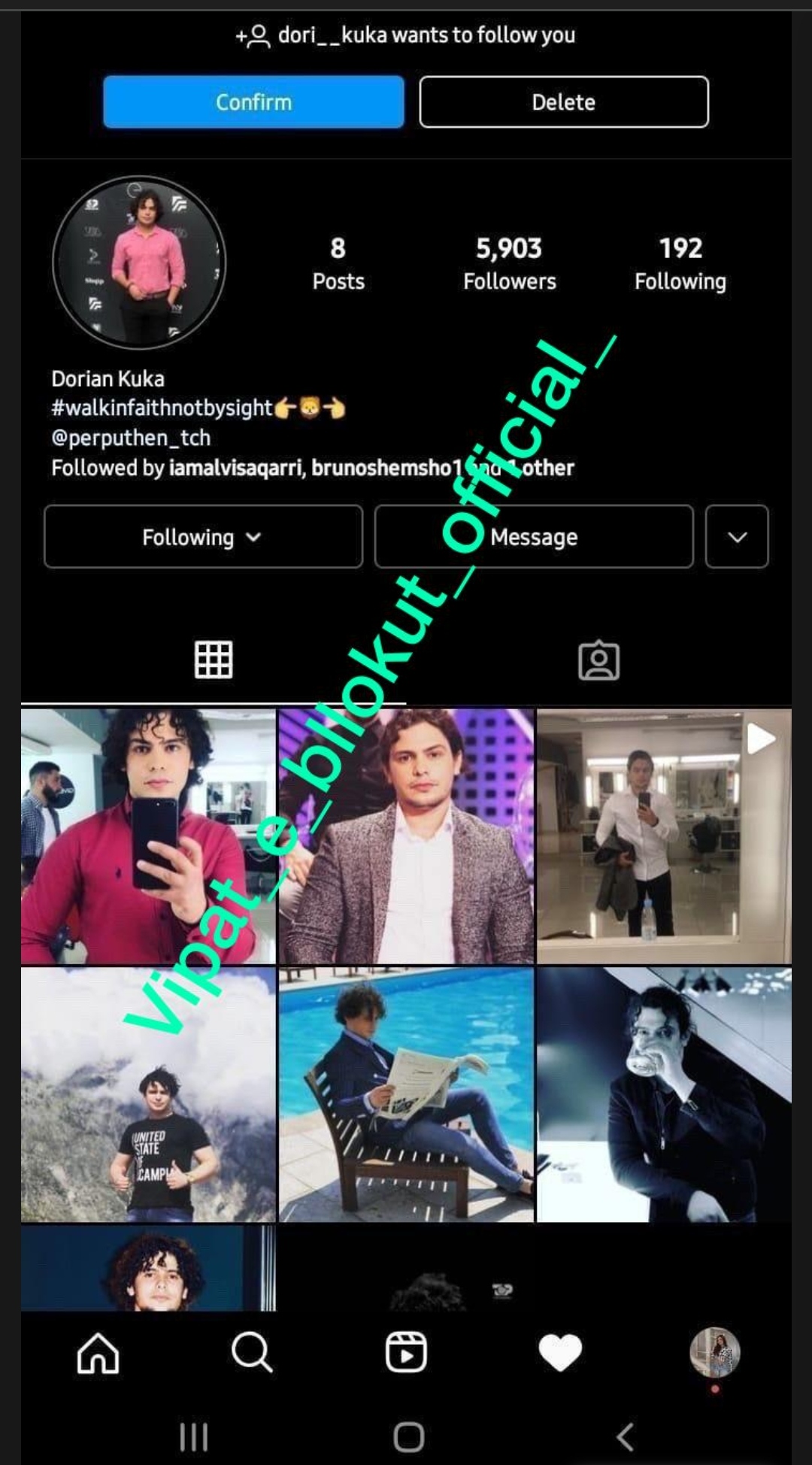Open the search and explore tab
Image resolution: width=812 pixels, height=1465 pixels.
click(x=252, y=1353)
